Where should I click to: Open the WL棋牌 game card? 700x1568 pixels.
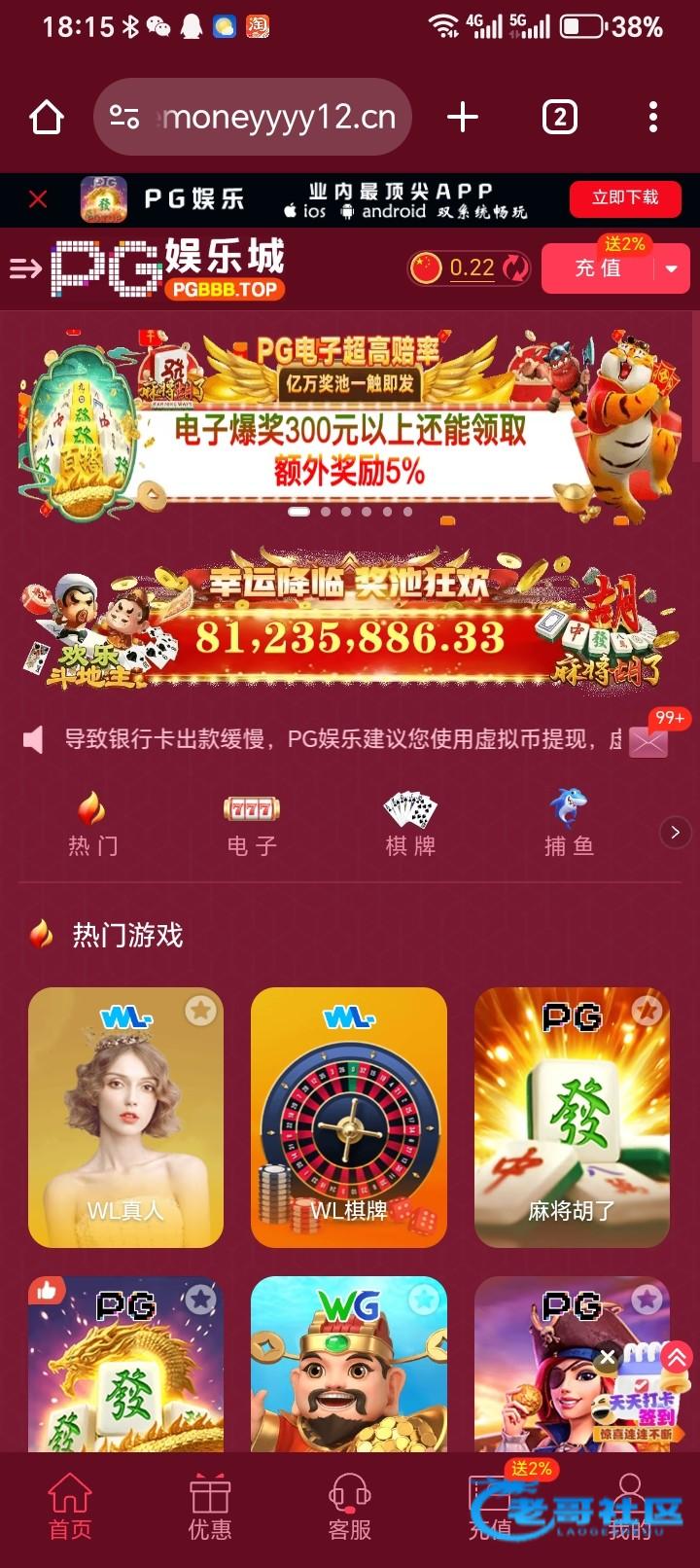pos(349,1117)
